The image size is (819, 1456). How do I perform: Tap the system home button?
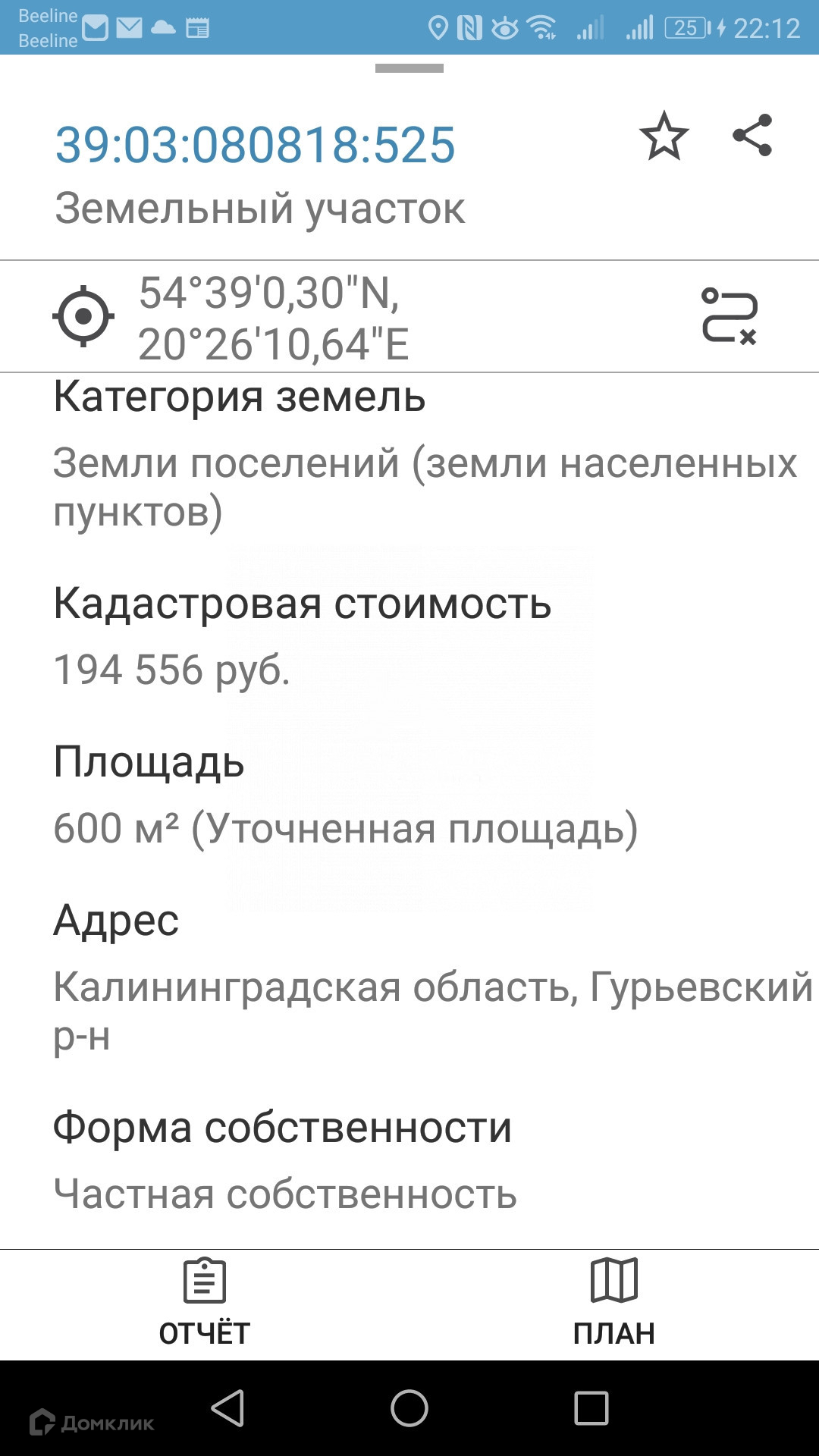click(x=409, y=1408)
